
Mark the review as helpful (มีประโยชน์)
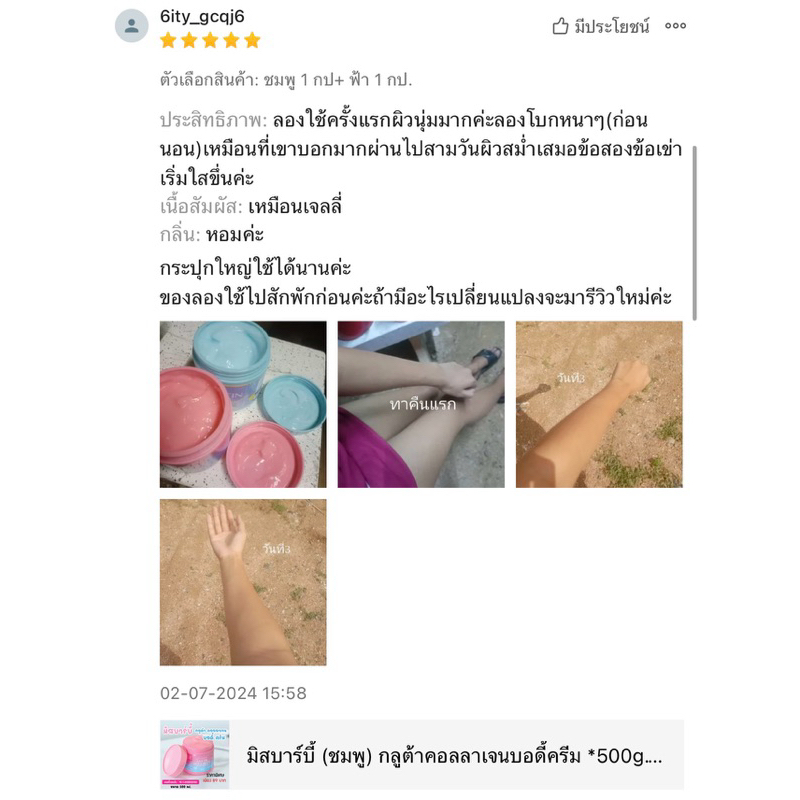(x=601, y=26)
